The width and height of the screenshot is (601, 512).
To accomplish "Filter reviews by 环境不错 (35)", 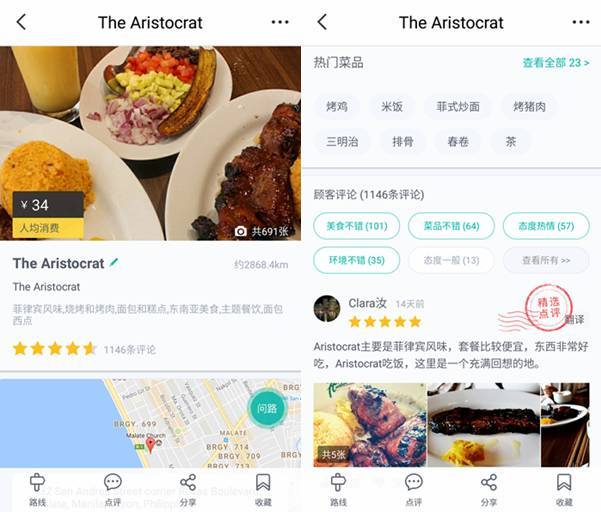I will (356, 260).
